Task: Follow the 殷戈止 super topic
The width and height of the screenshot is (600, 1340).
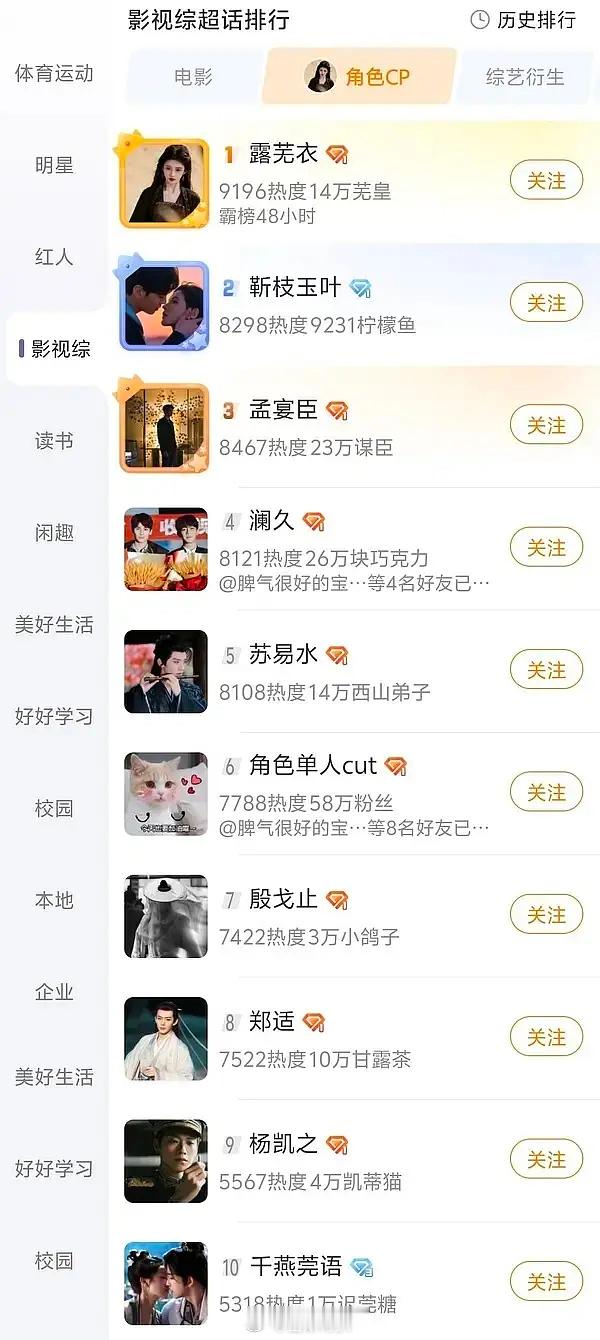Action: coord(546,915)
